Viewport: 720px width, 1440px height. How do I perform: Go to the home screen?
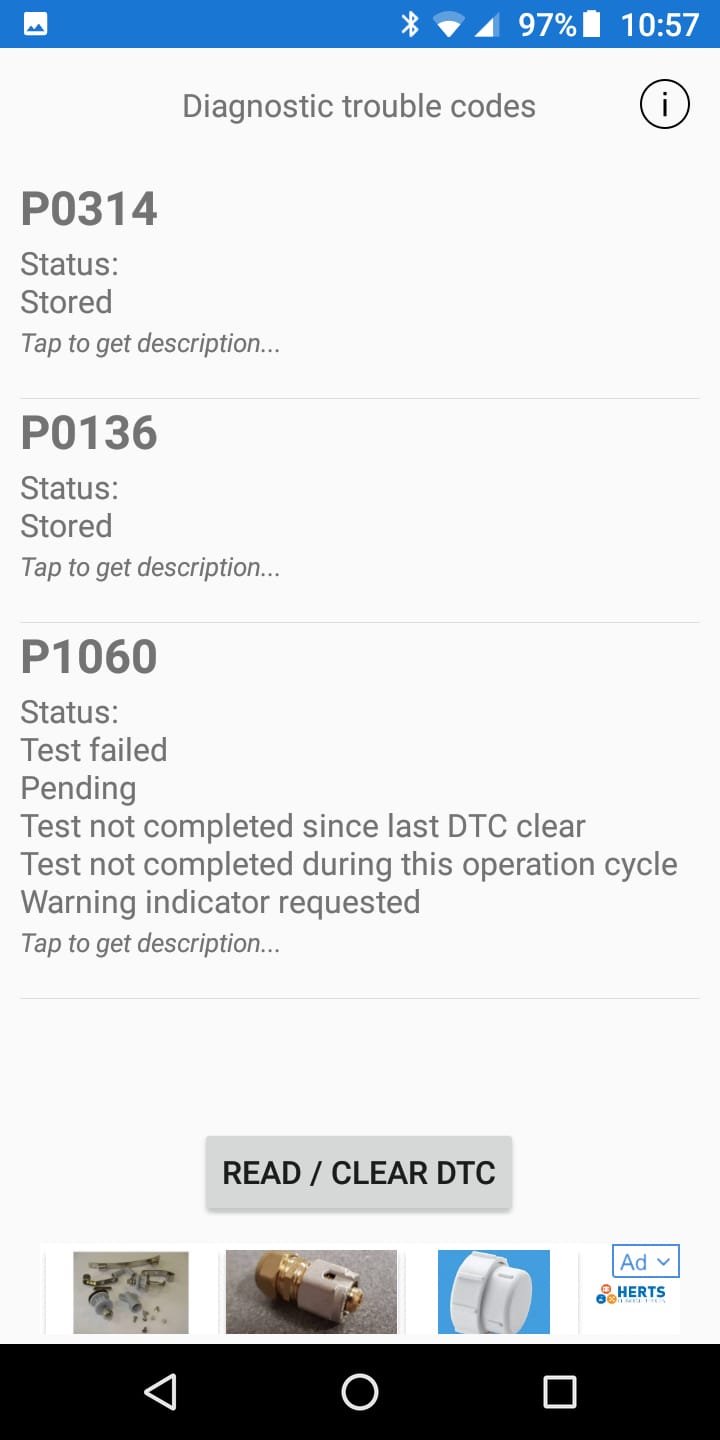(360, 1391)
